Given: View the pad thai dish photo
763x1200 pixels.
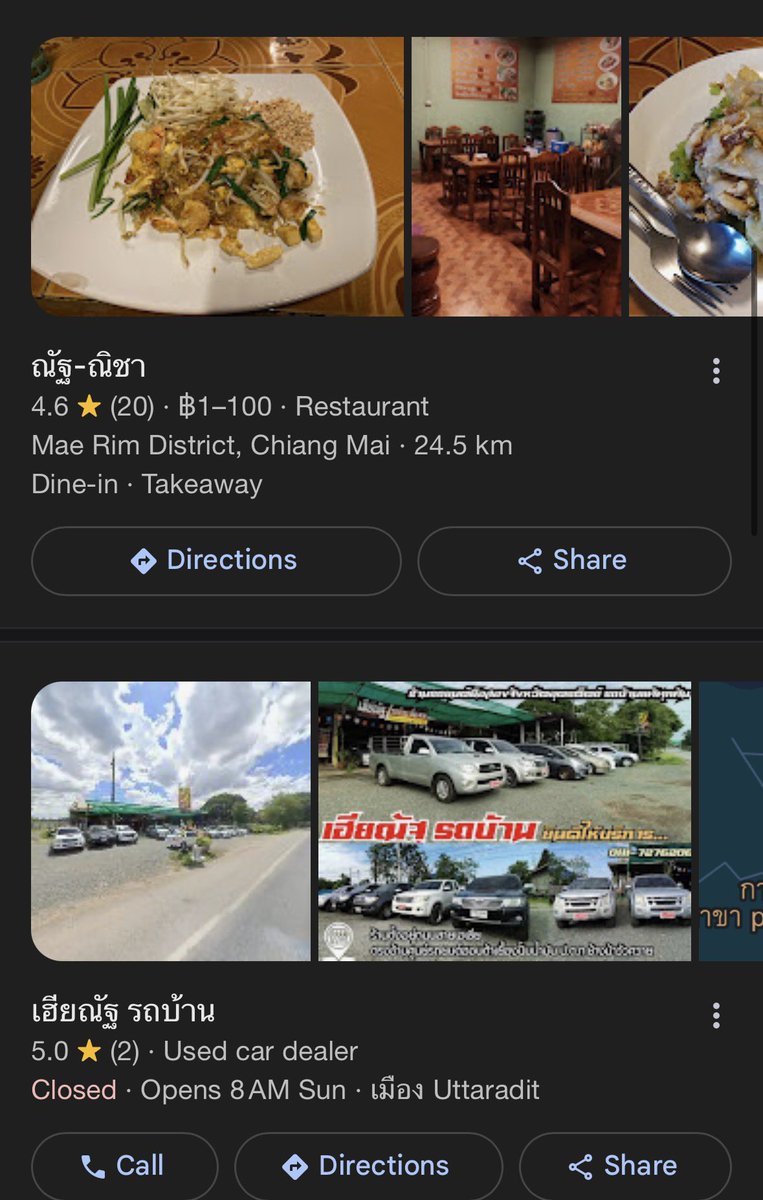Looking at the screenshot, I should click(217, 177).
